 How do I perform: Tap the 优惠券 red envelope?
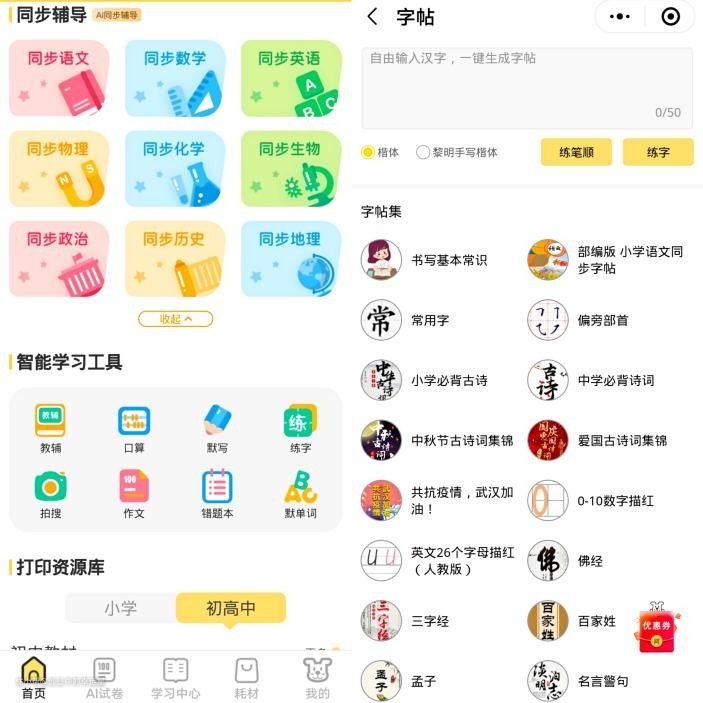tap(656, 623)
